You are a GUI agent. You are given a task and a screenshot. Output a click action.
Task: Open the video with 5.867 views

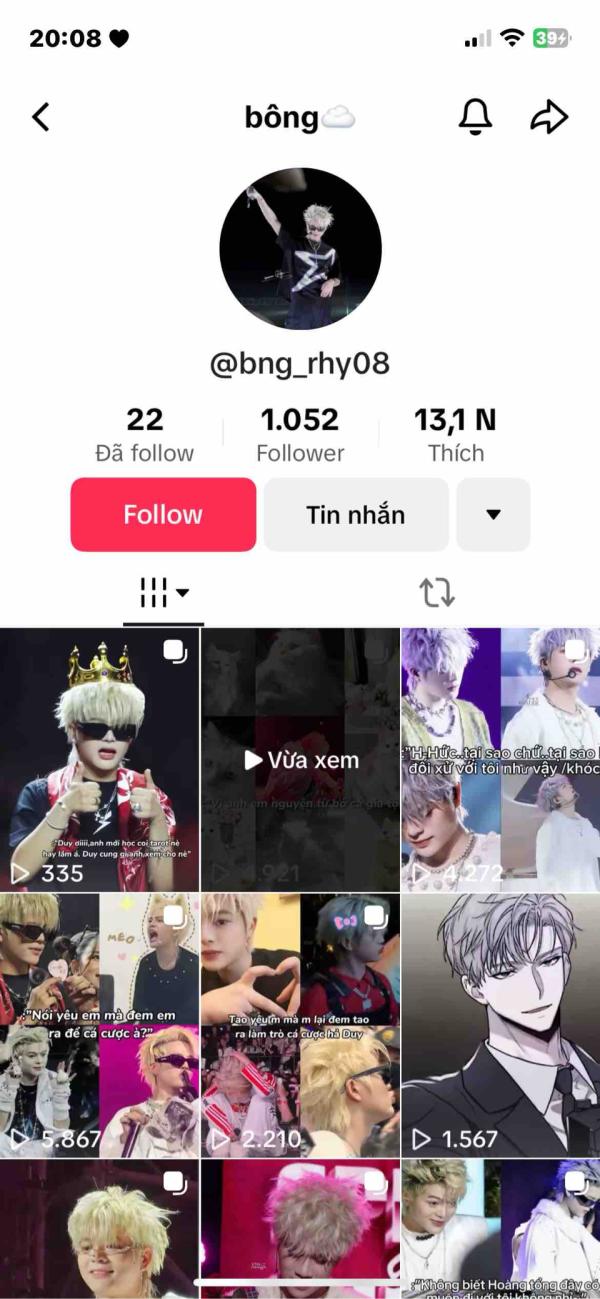click(x=99, y=1025)
